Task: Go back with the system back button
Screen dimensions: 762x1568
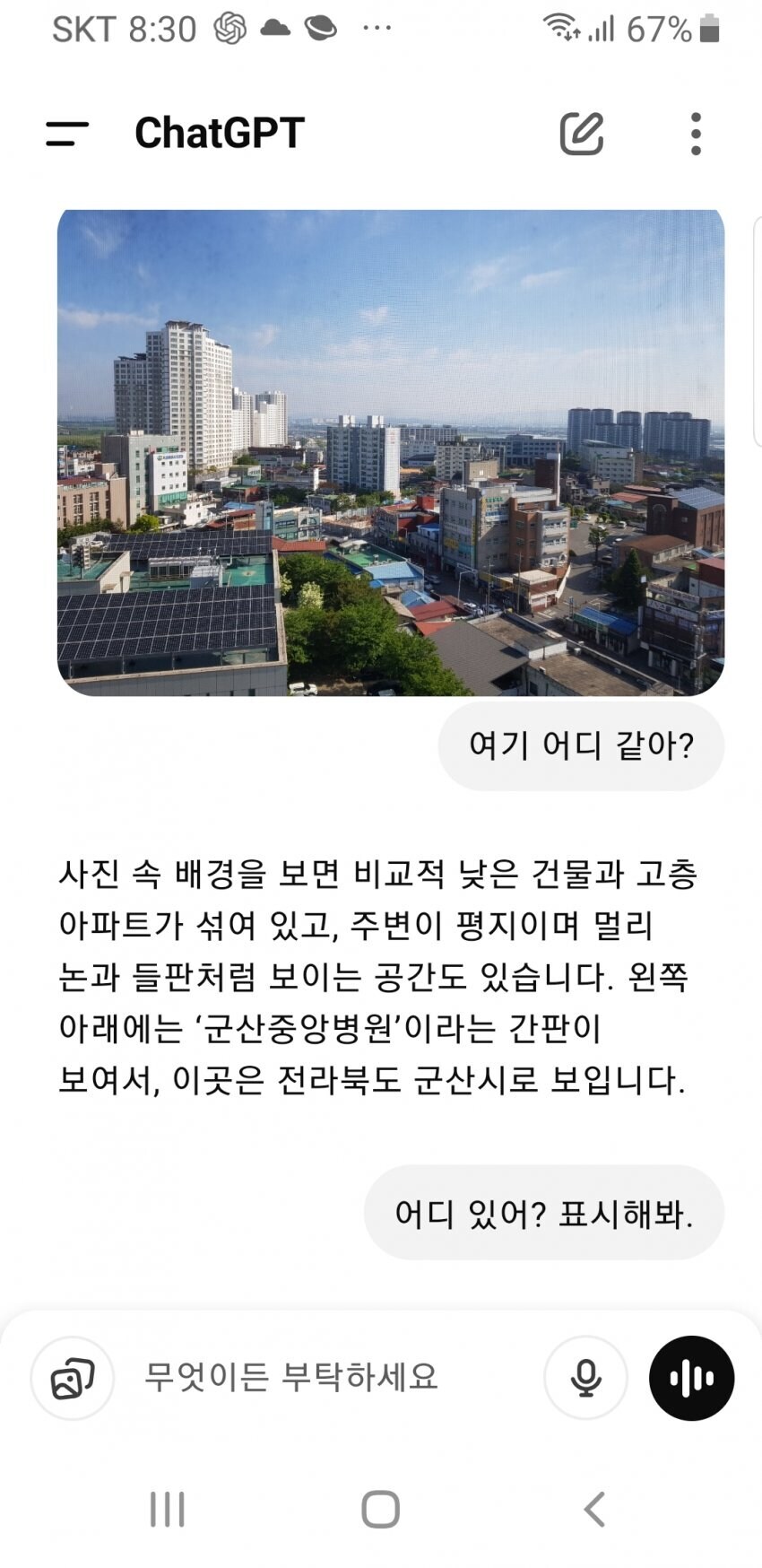Action: pos(594,1510)
